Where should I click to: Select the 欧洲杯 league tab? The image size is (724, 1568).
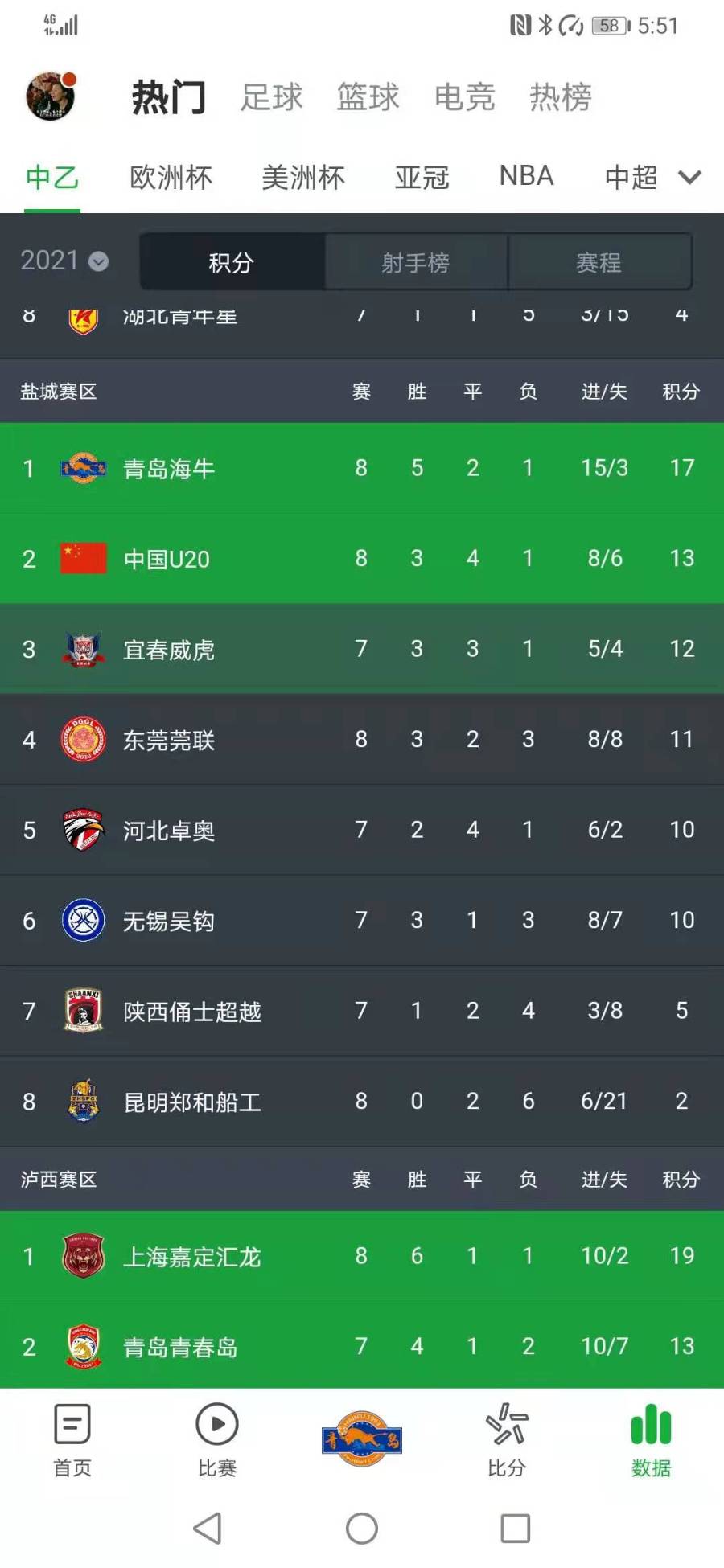coord(171,177)
